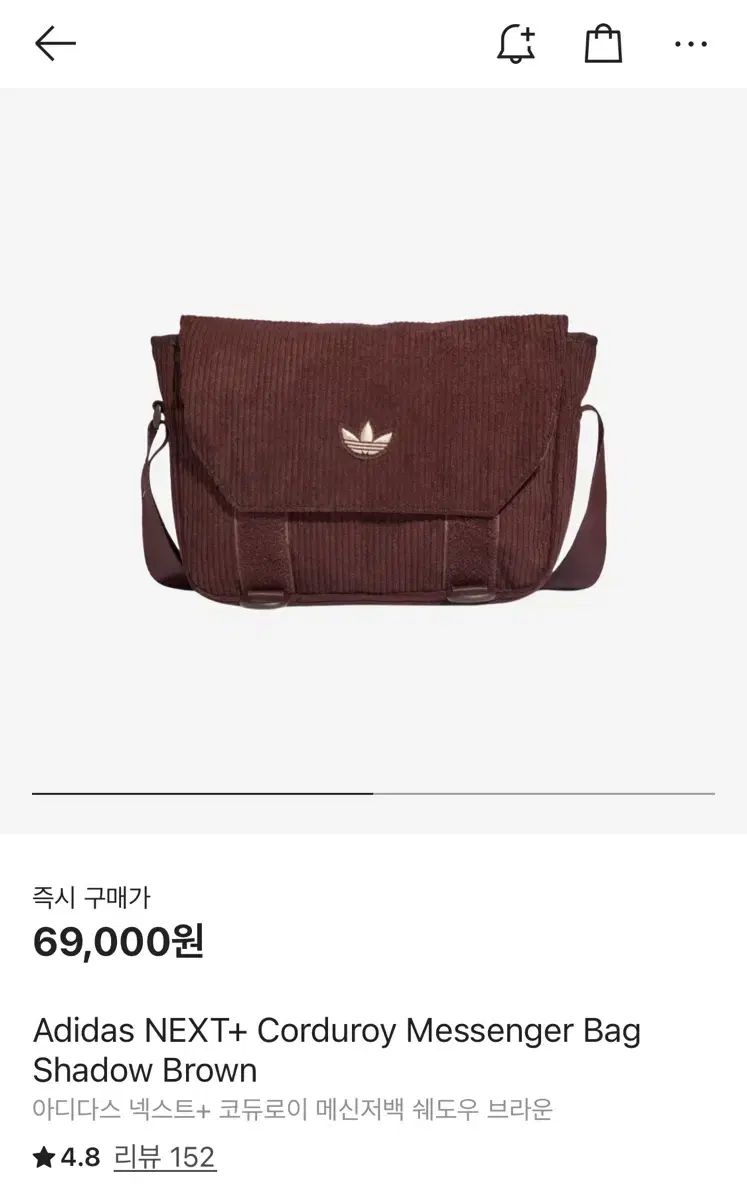This screenshot has height=1200, width=747.
Task: Set a price alert with bell icon
Action: tap(517, 43)
